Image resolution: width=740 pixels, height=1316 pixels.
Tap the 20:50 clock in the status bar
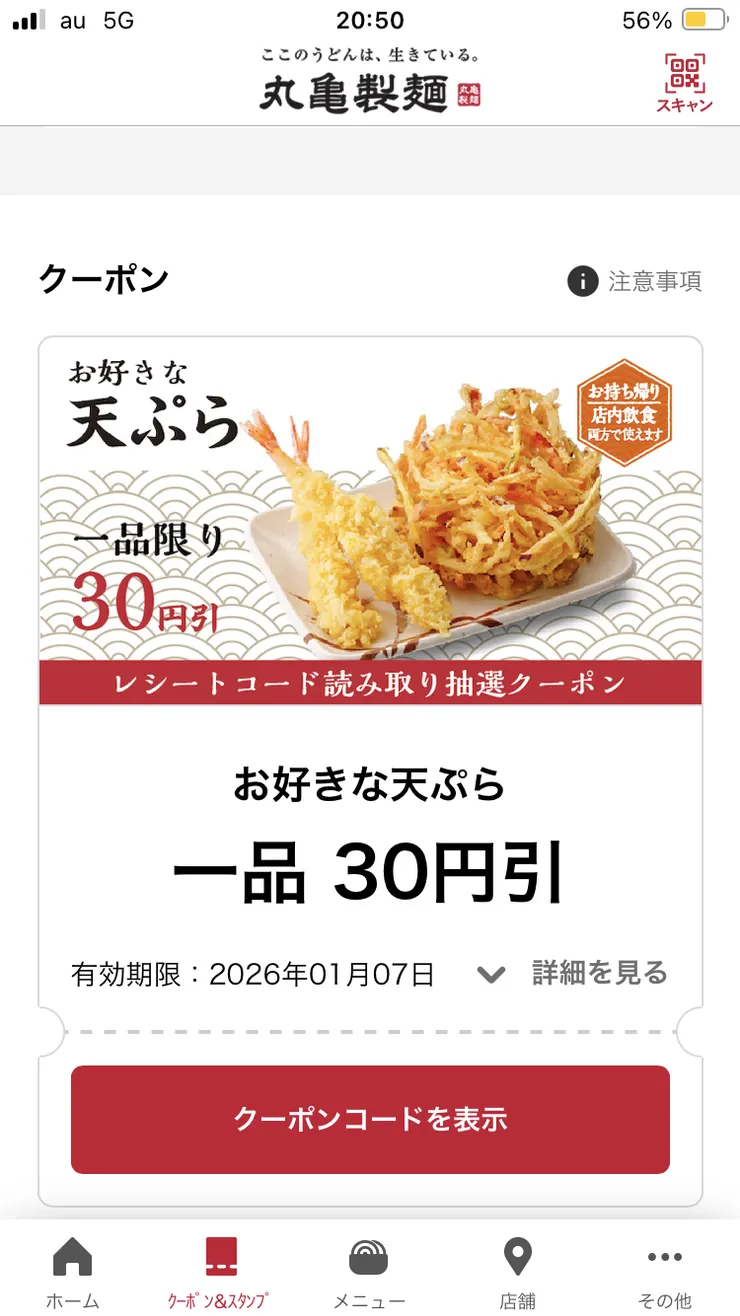point(370,20)
